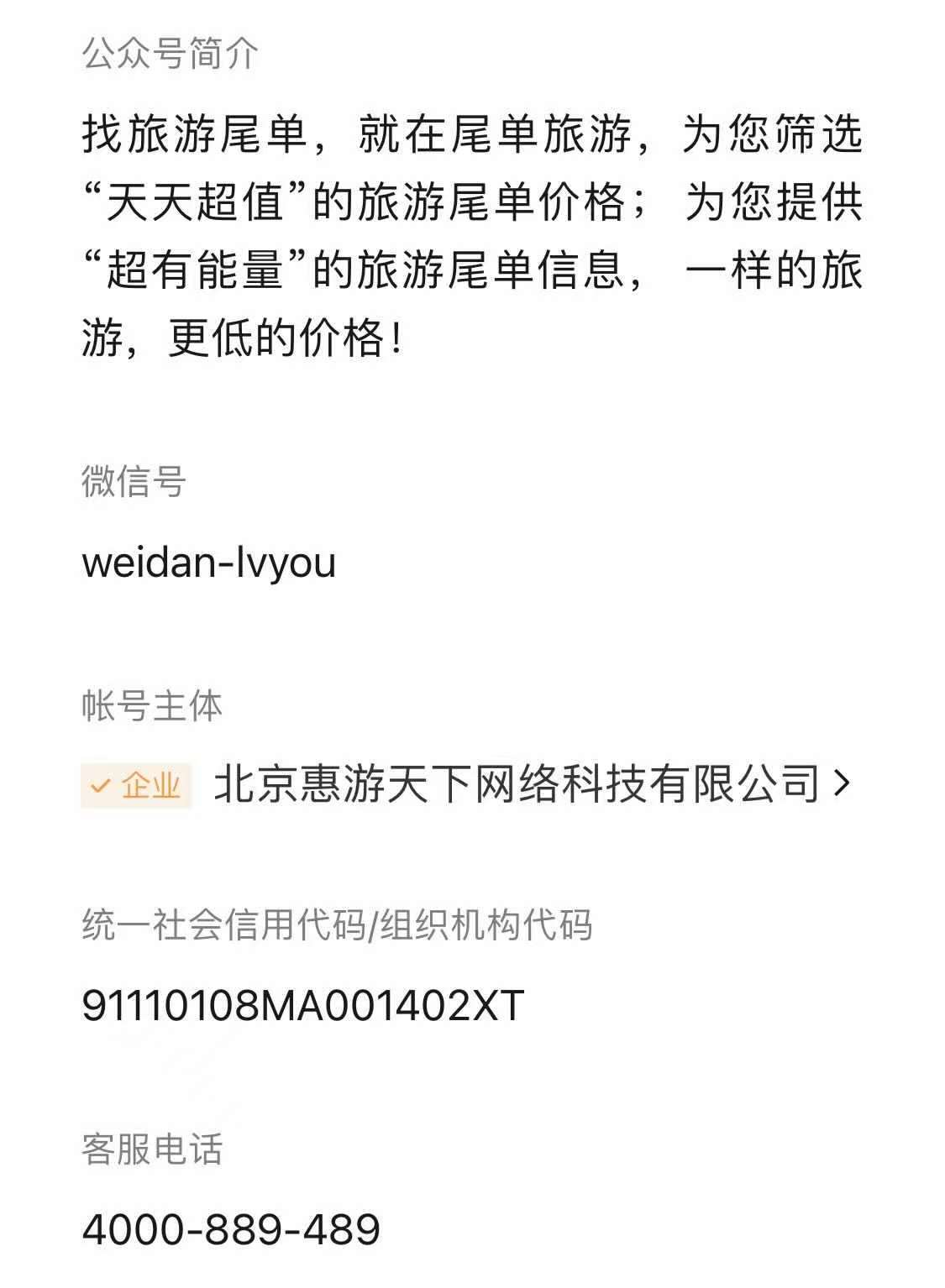
Task: Open 北京惠游天下网络科技有限公司 company details
Action: click(x=531, y=784)
